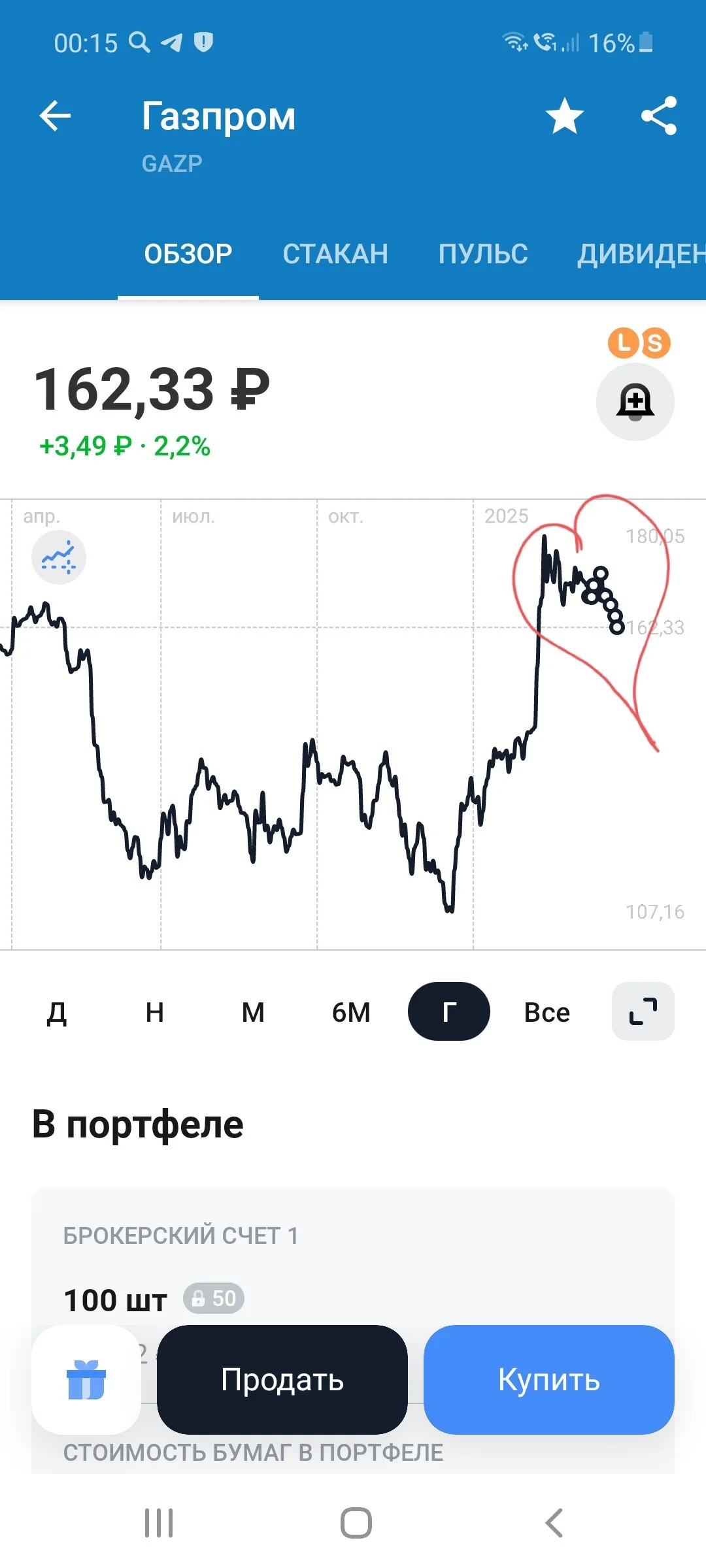This screenshot has height=1568, width=706.
Task: Go back using the top-left arrow
Action: [55, 116]
